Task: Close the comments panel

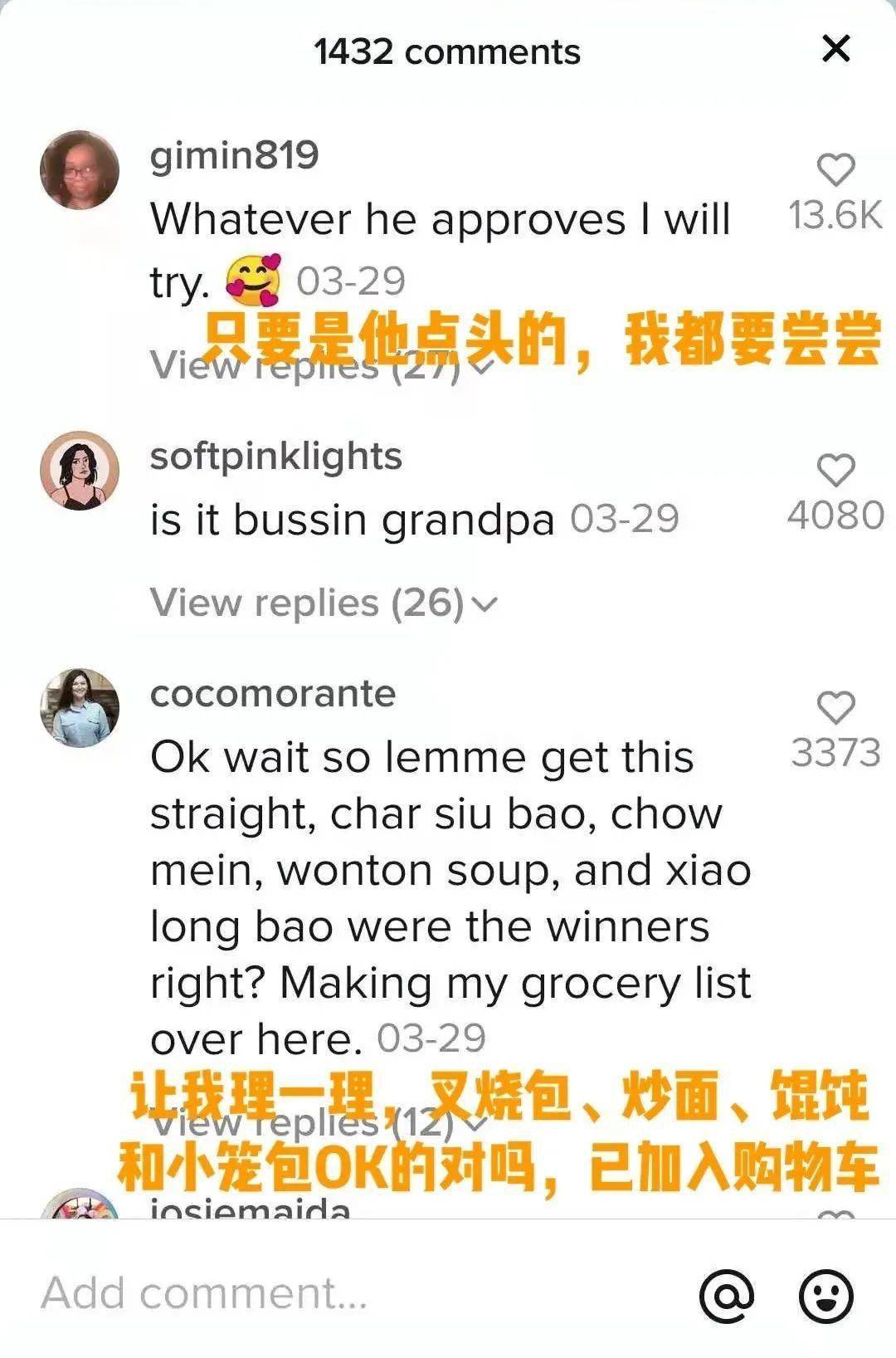Action: 835,49
